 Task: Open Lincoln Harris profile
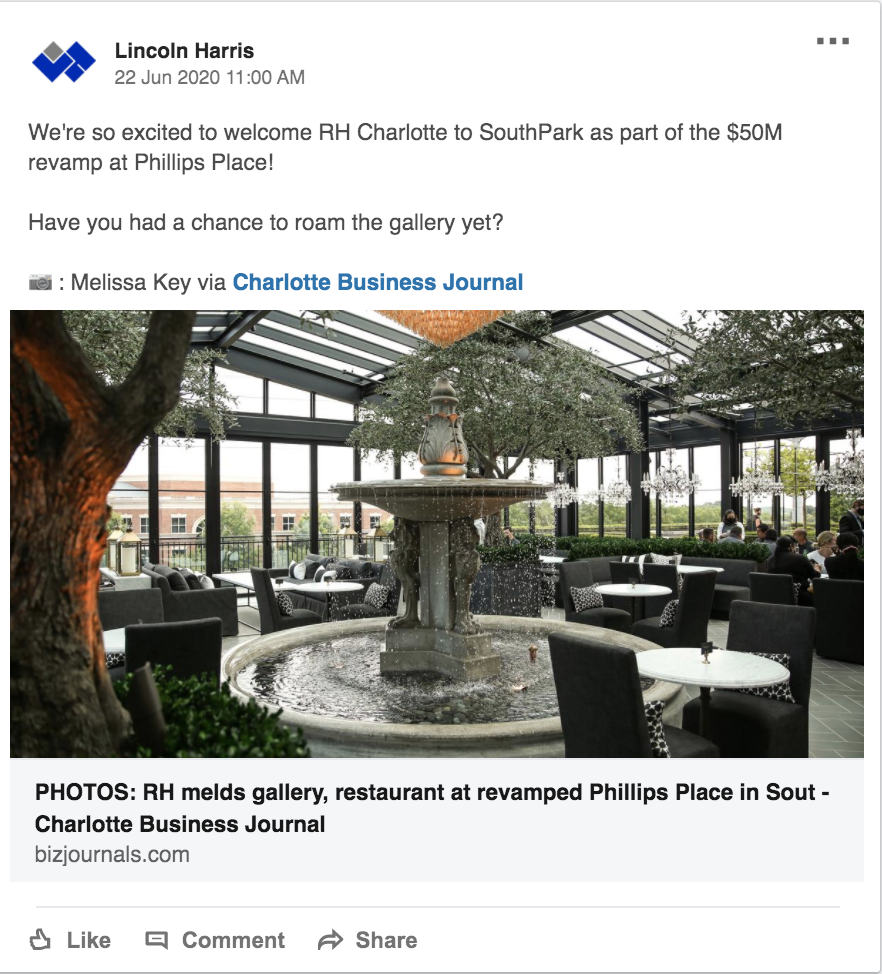pos(184,51)
